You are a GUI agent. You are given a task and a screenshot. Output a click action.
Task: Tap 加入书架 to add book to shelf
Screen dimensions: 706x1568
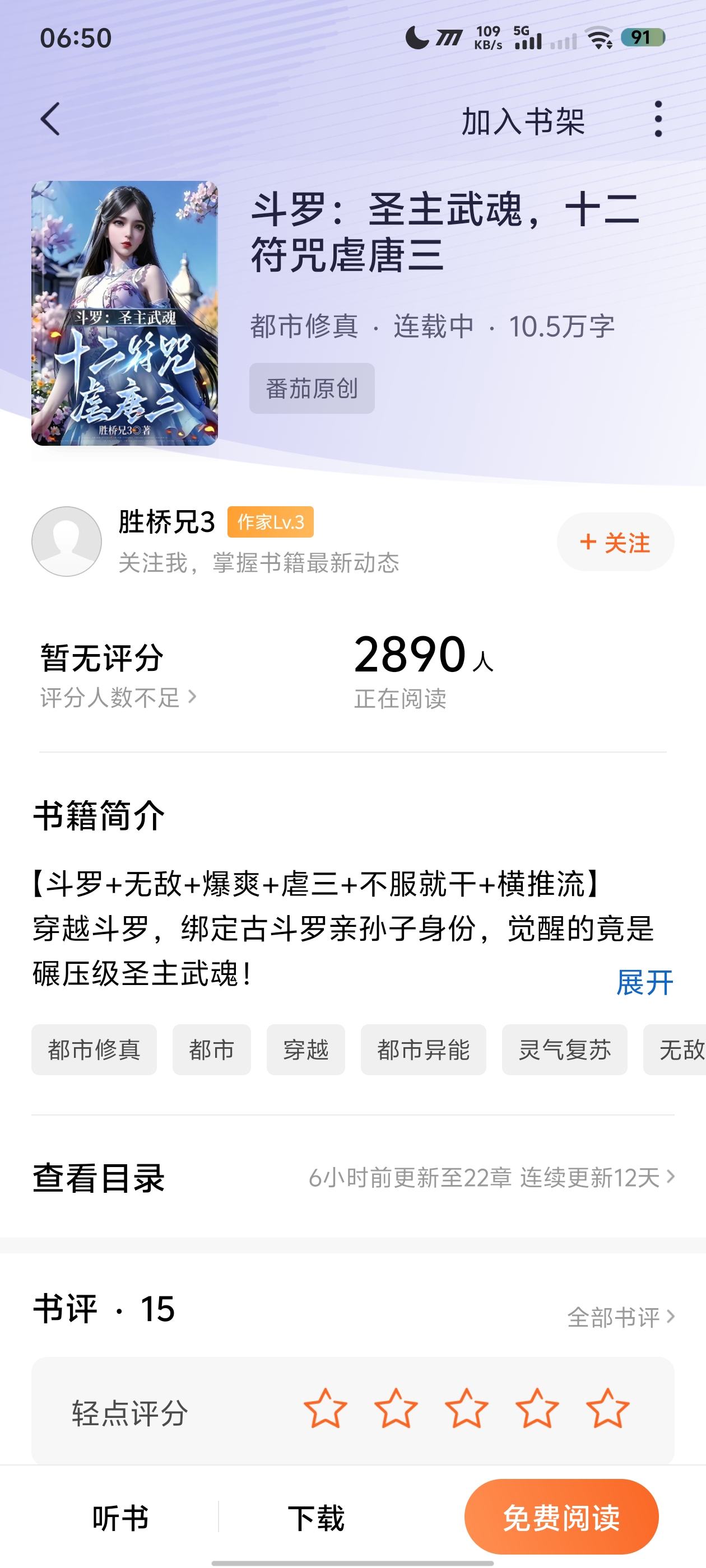522,121
